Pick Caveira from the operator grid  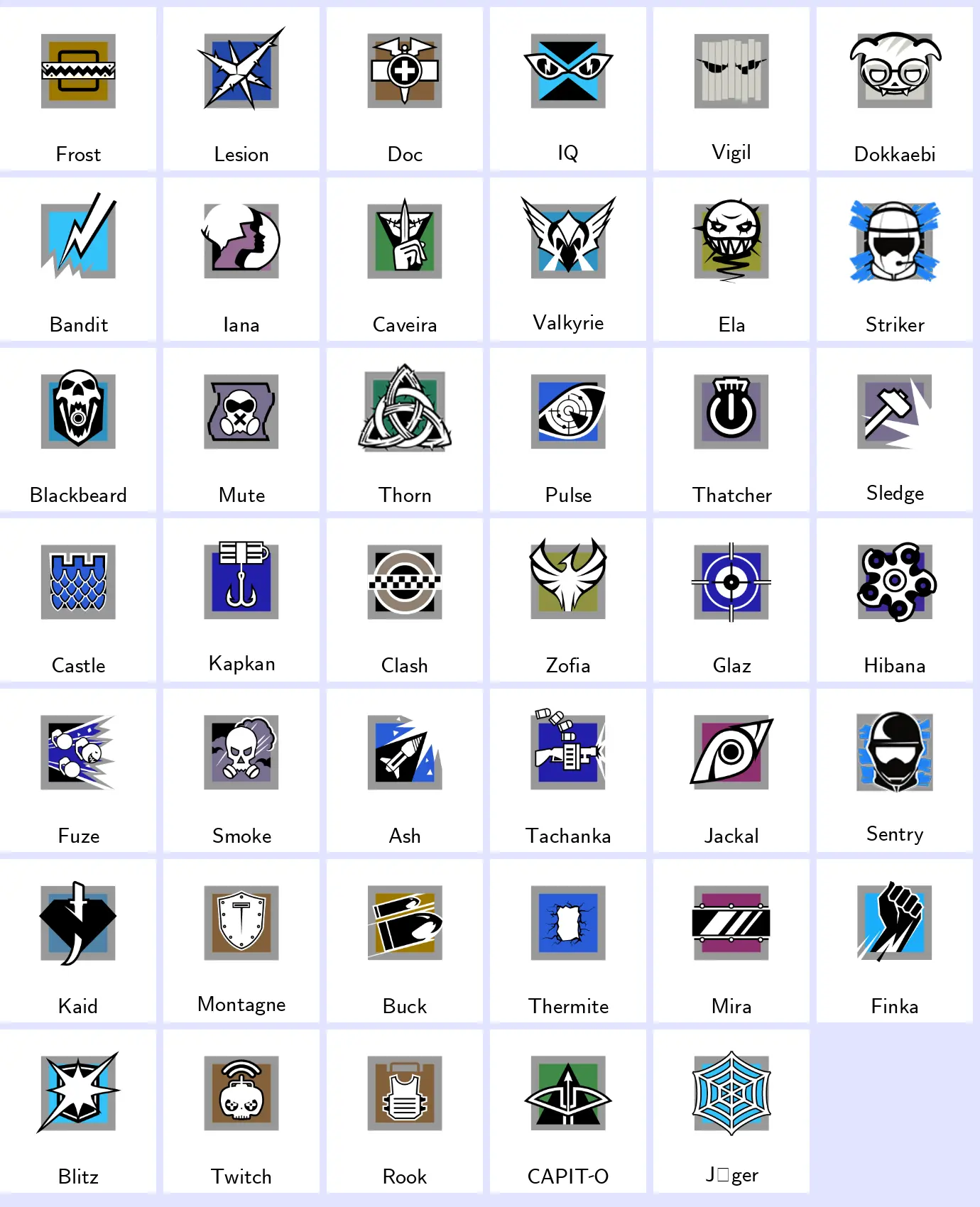tap(405, 259)
